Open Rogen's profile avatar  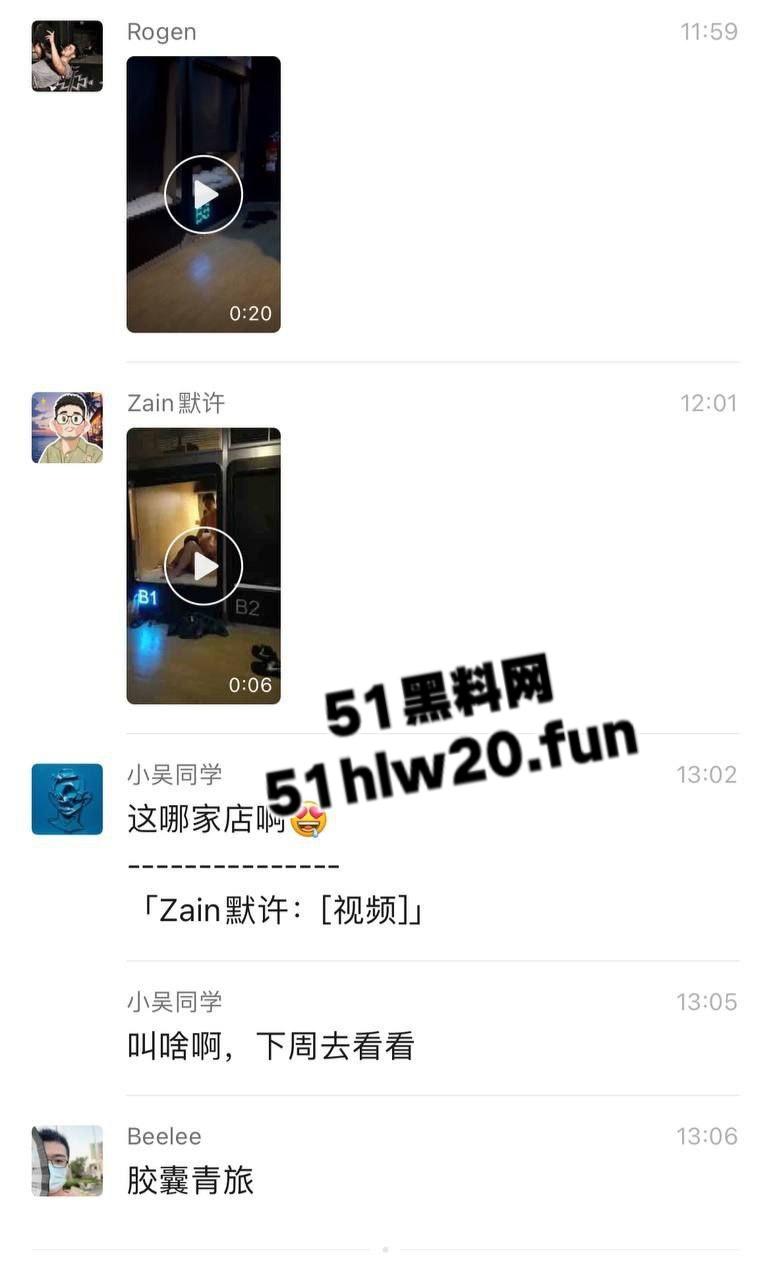(66, 55)
